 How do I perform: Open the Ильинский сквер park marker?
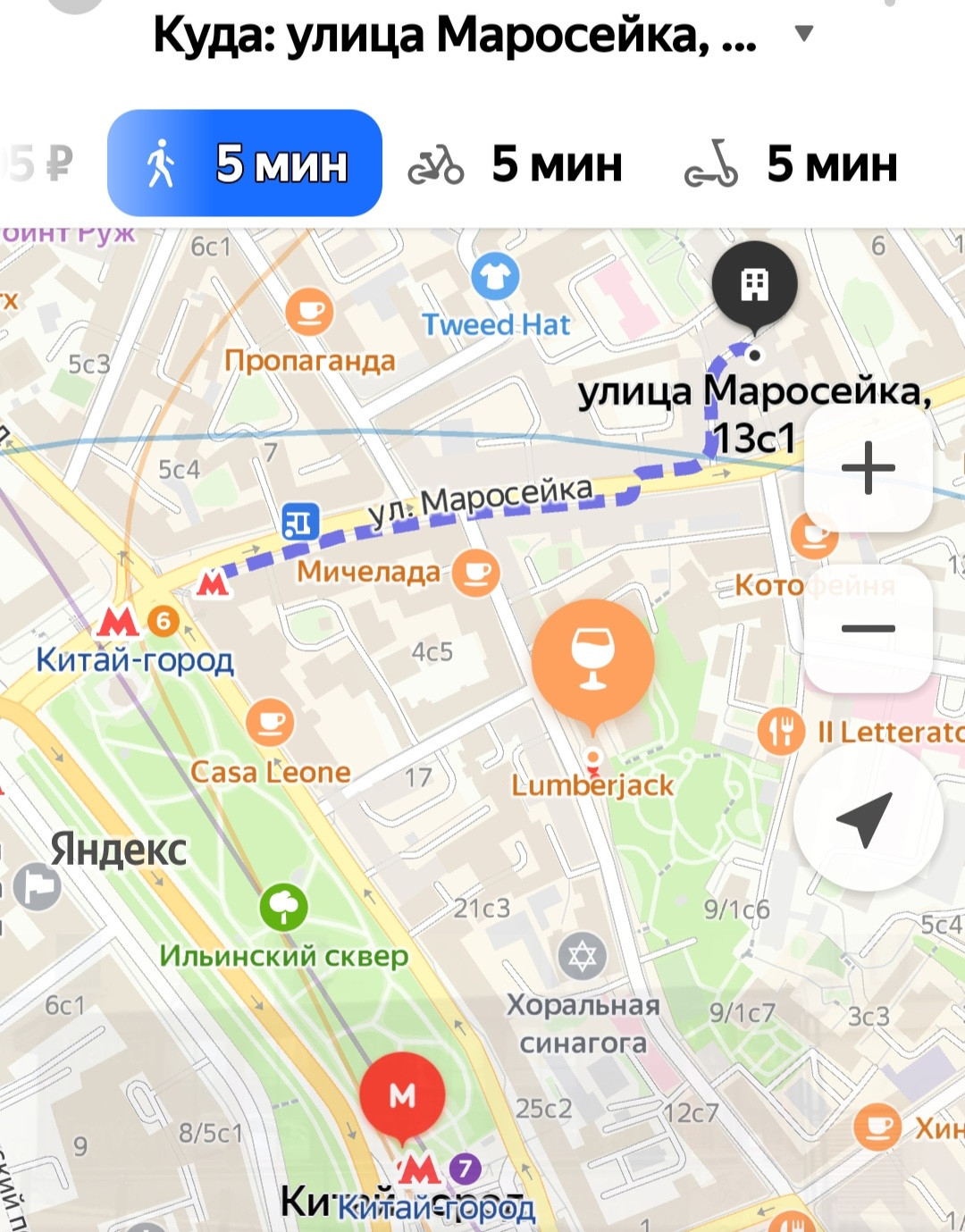(x=284, y=908)
